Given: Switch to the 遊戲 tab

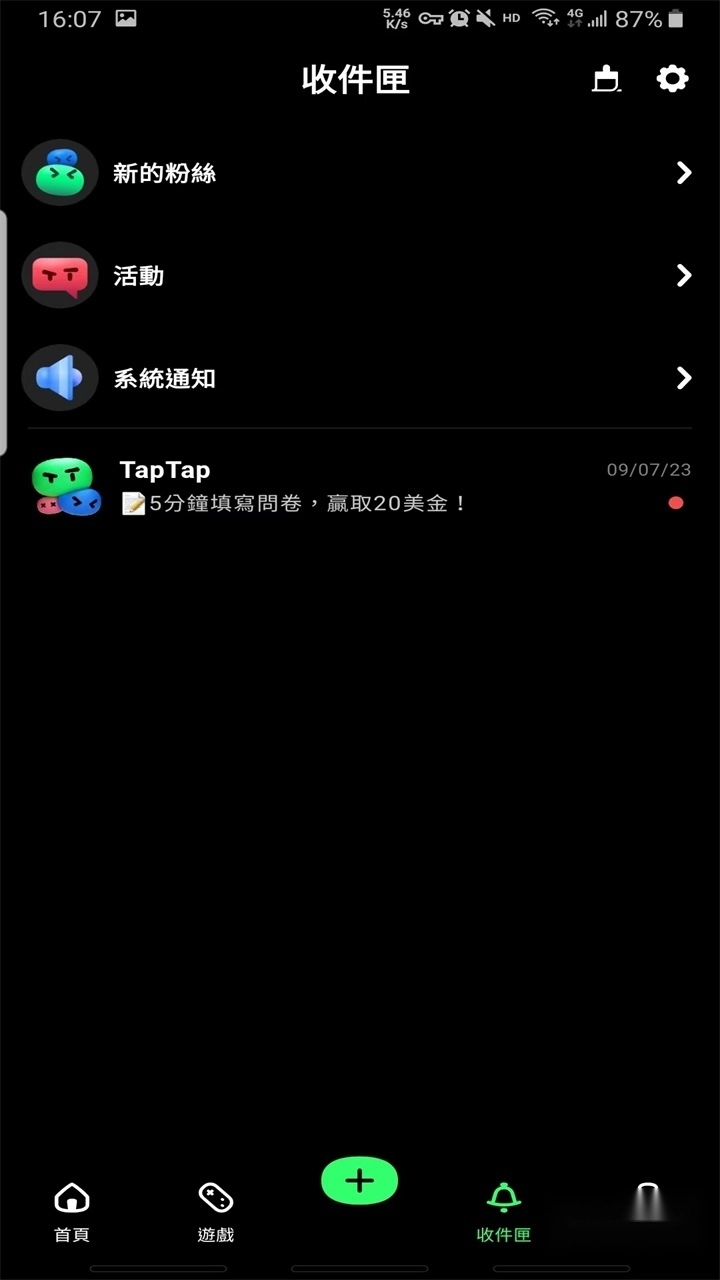Looking at the screenshot, I should [x=216, y=1211].
